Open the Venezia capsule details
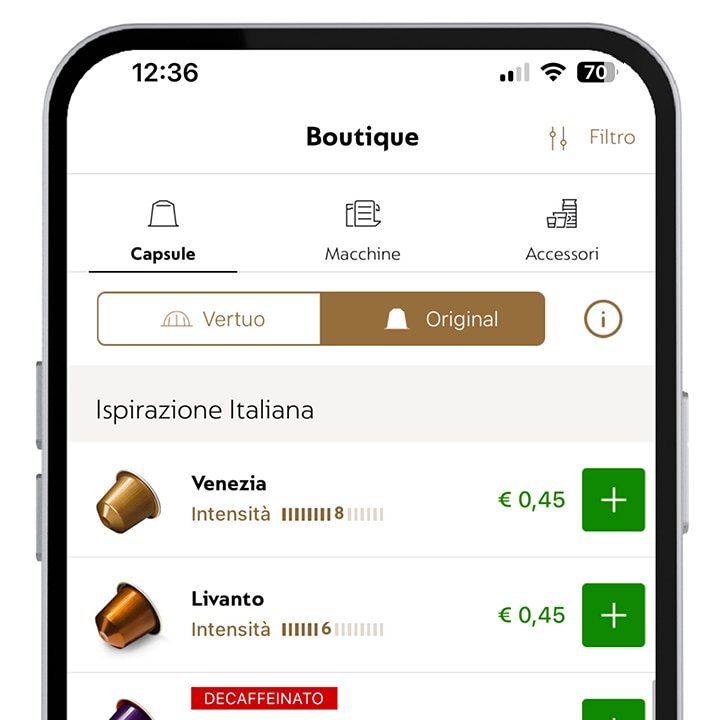 pyautogui.click(x=229, y=484)
